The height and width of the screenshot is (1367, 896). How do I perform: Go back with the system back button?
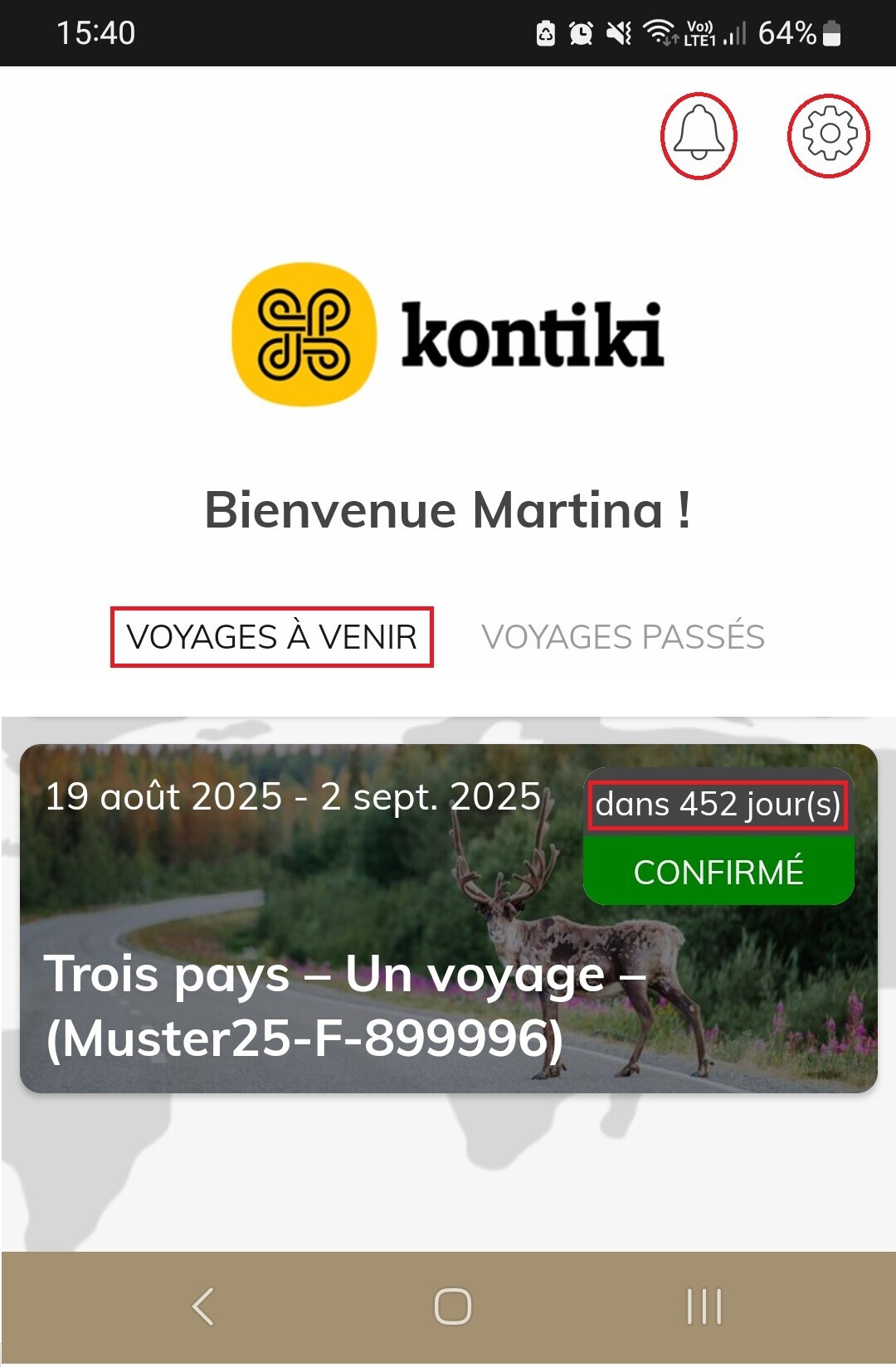click(x=203, y=1306)
